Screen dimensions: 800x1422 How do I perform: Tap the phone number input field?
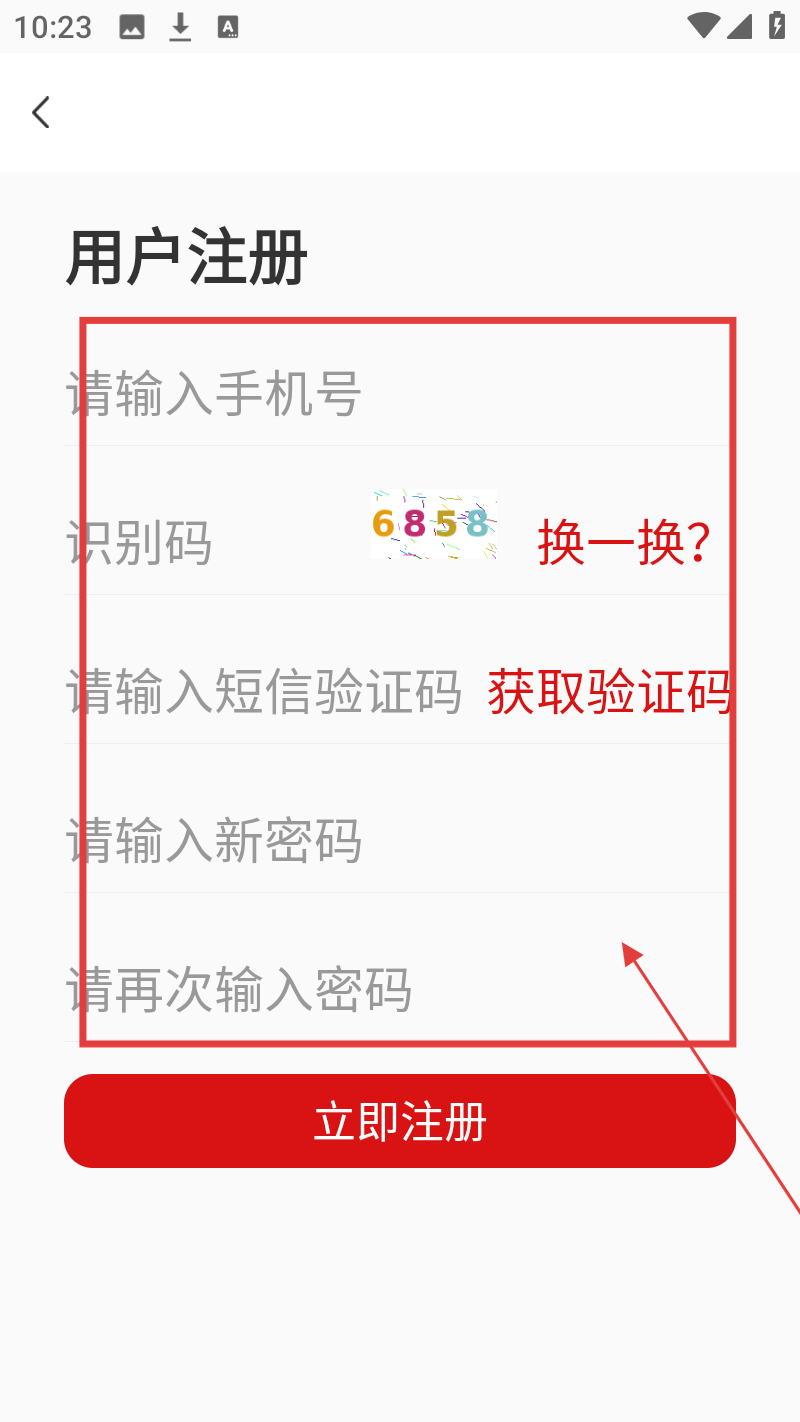pos(300,394)
